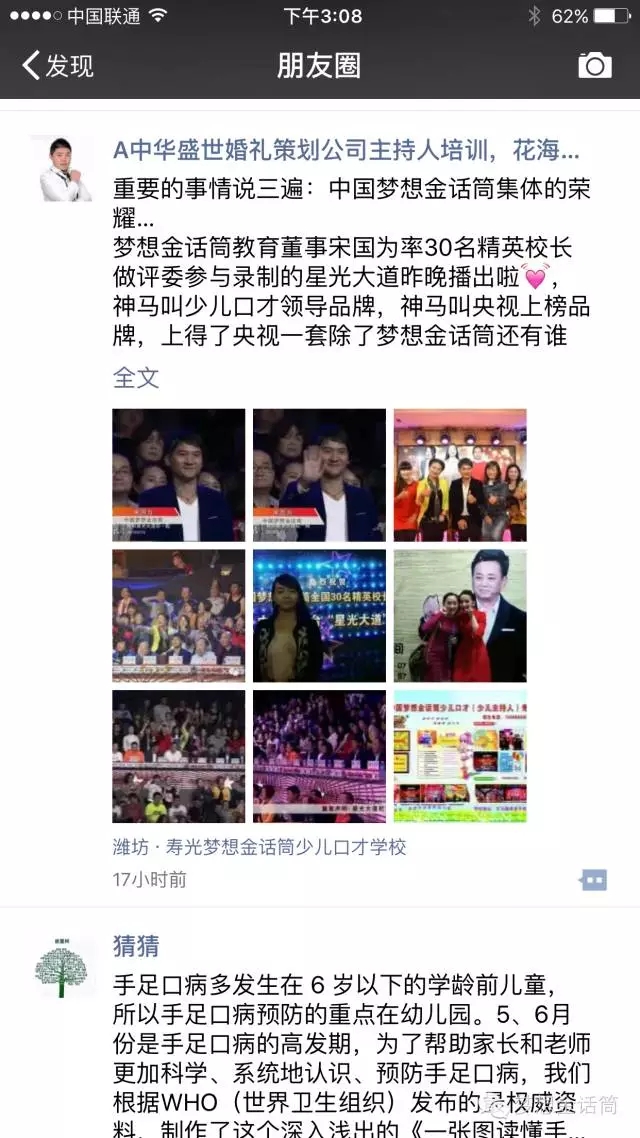Open the camera to post a moment
Image resolution: width=640 pixels, height=1138 pixels.
pos(594,66)
